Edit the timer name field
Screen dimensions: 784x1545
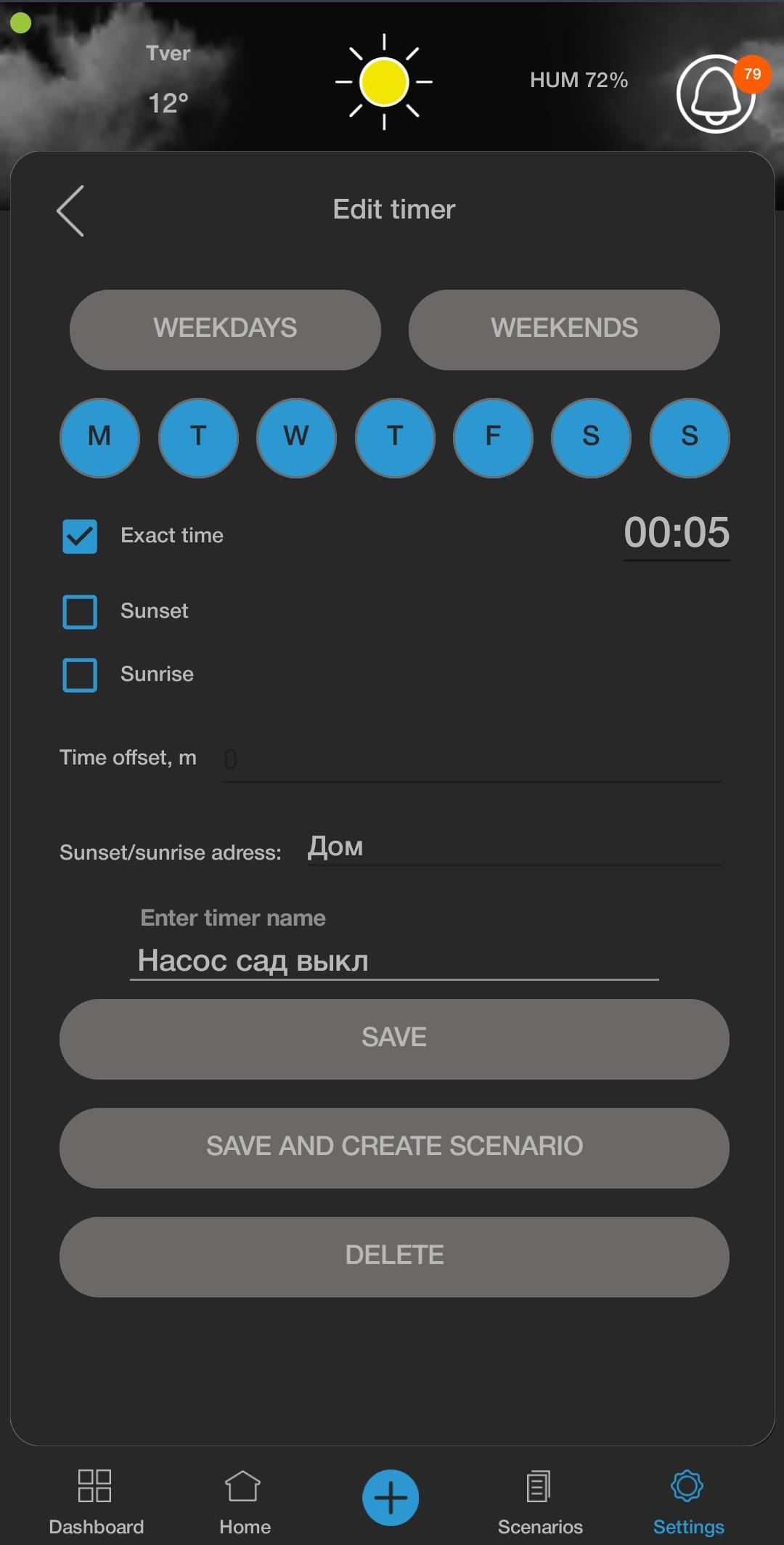(394, 961)
